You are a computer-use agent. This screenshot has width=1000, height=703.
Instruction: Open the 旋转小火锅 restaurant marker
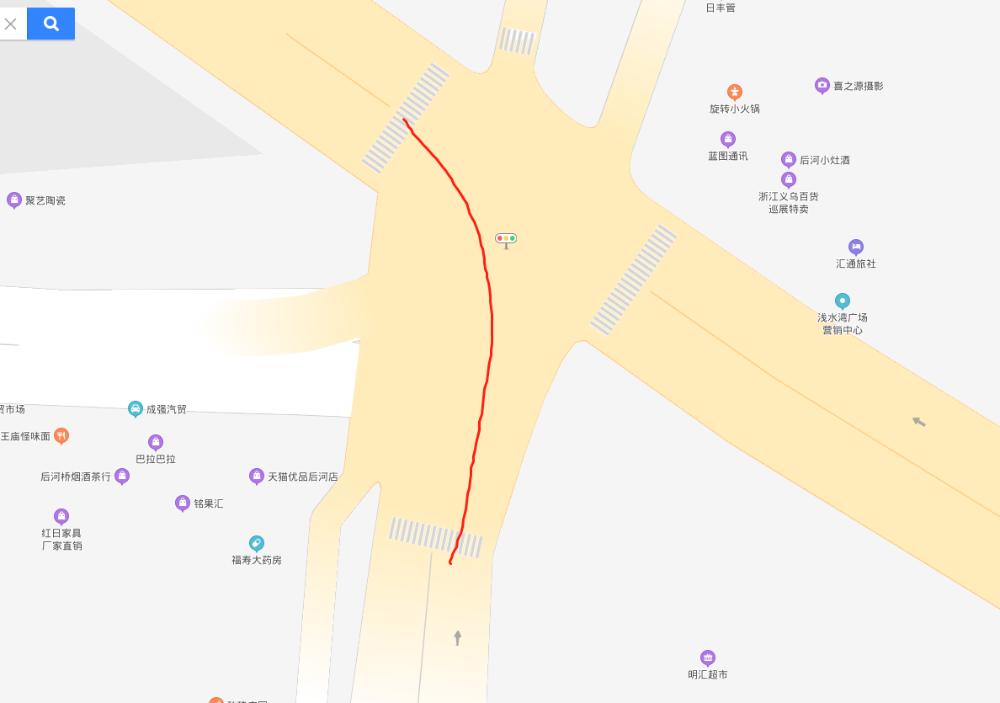click(734, 93)
